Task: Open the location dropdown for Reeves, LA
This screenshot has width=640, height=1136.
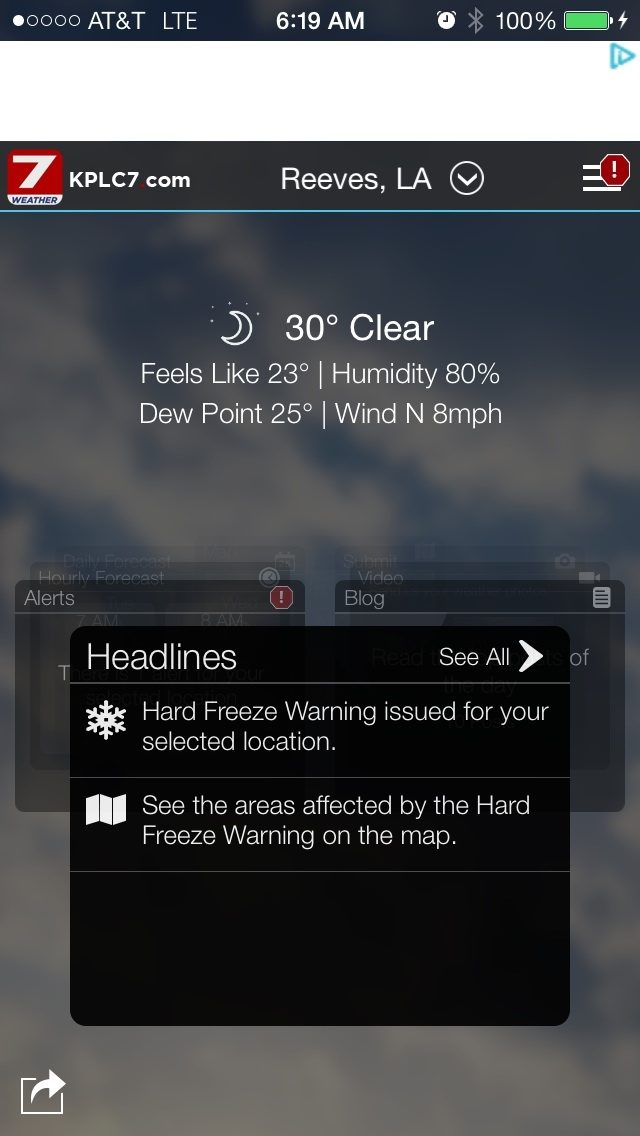Action: (466, 179)
